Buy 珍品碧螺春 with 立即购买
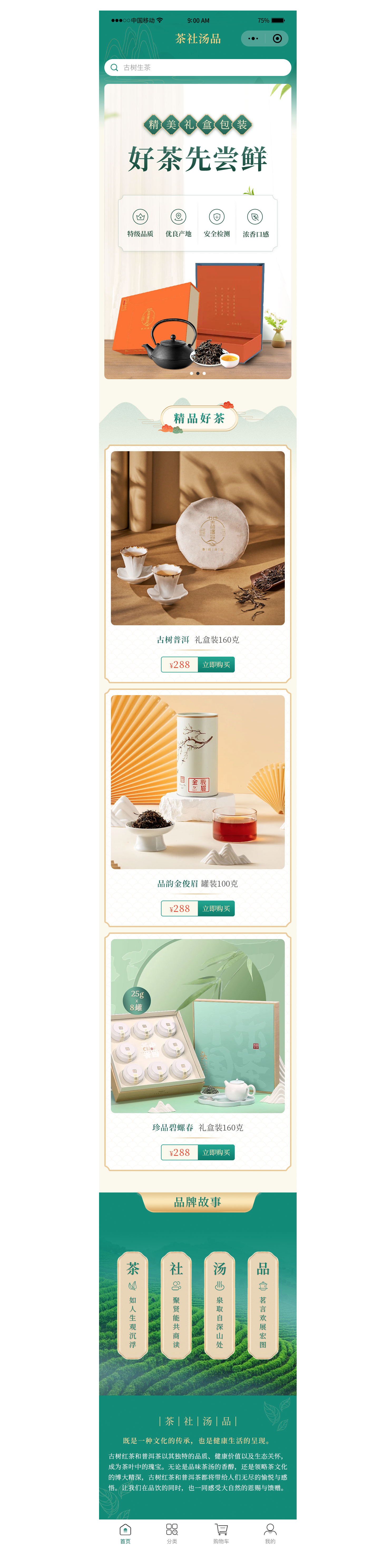382x1568 pixels. [x=216, y=1152]
